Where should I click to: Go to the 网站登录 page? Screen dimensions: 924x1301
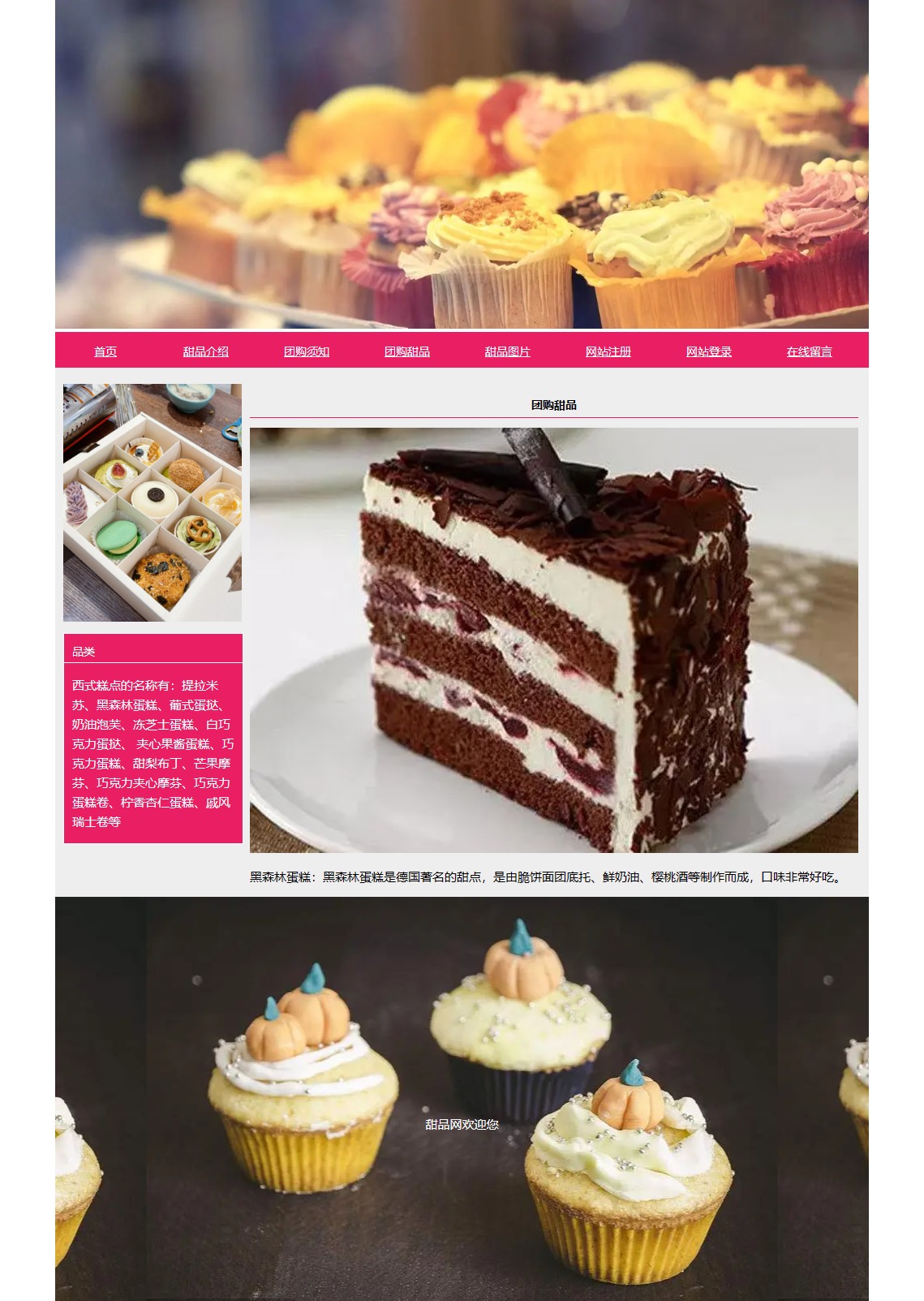click(709, 351)
